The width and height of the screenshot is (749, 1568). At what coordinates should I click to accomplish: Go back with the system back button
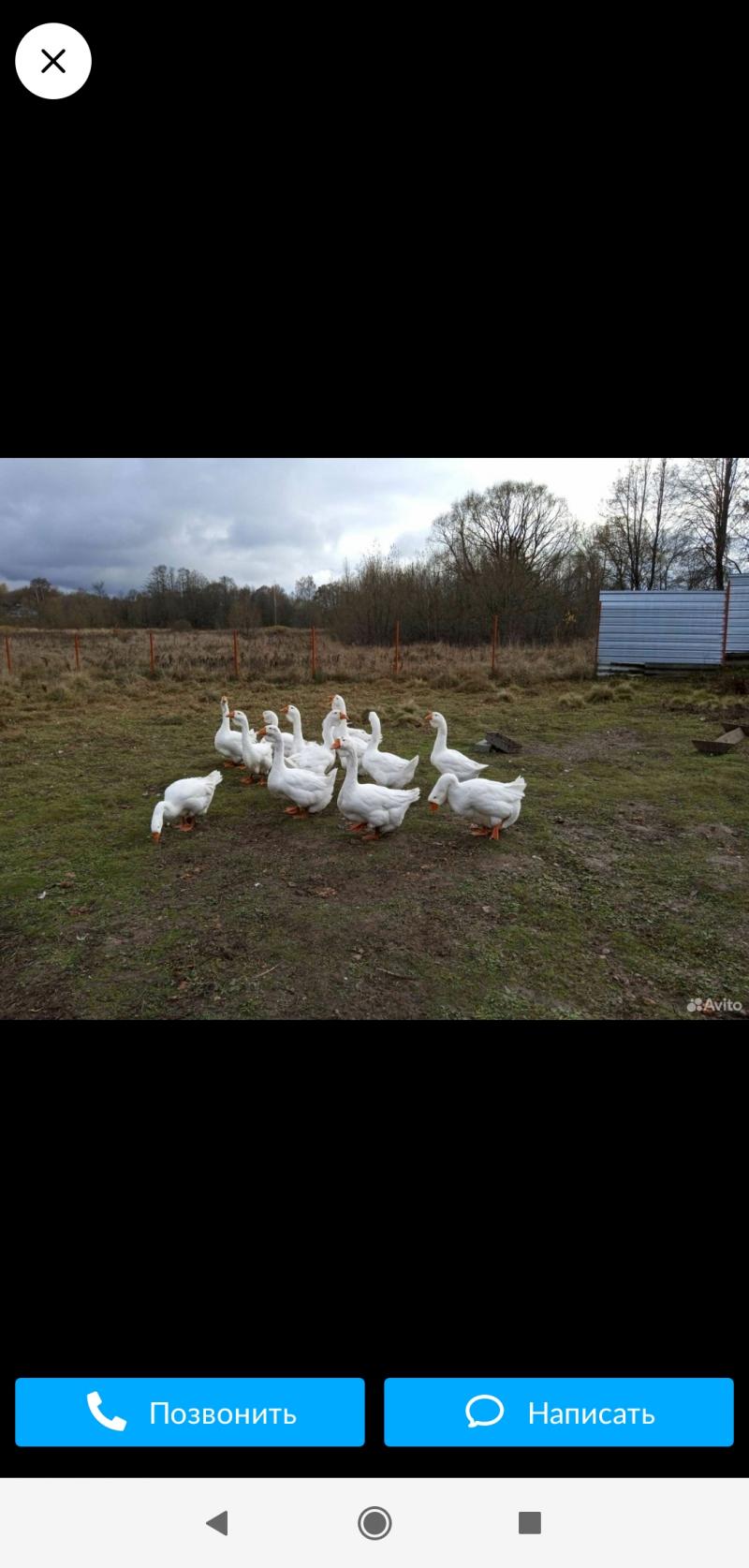[x=217, y=1523]
